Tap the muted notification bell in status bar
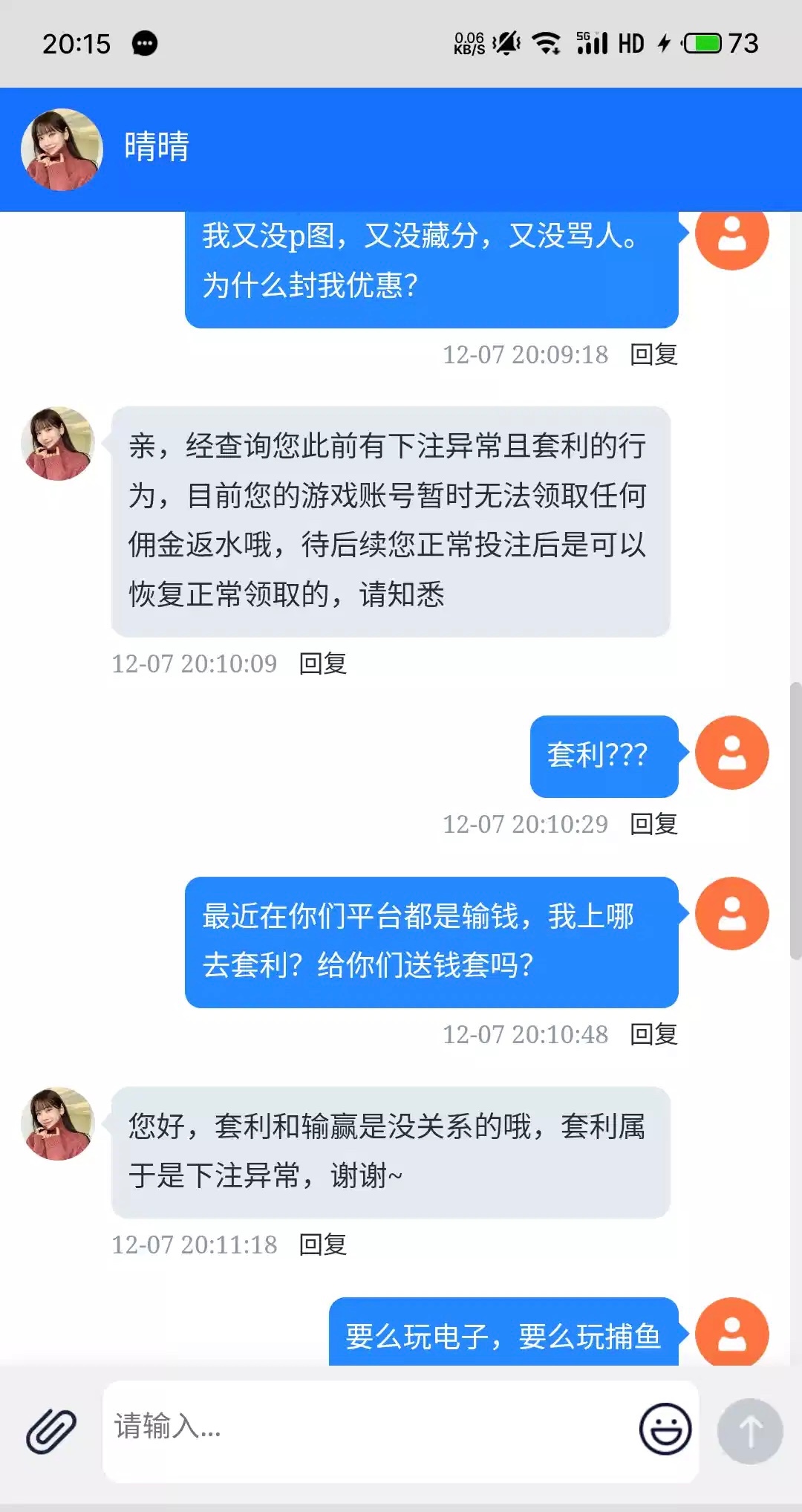 pyautogui.click(x=506, y=44)
